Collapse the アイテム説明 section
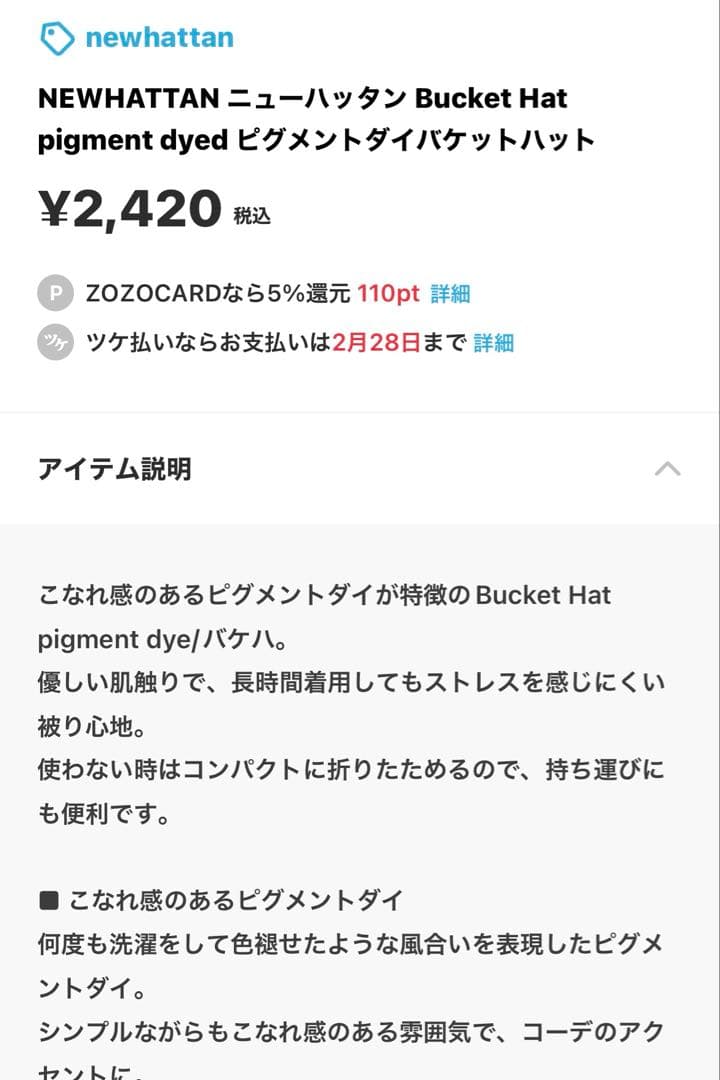Screen dimensions: 720x1080 pyautogui.click(x=667, y=469)
